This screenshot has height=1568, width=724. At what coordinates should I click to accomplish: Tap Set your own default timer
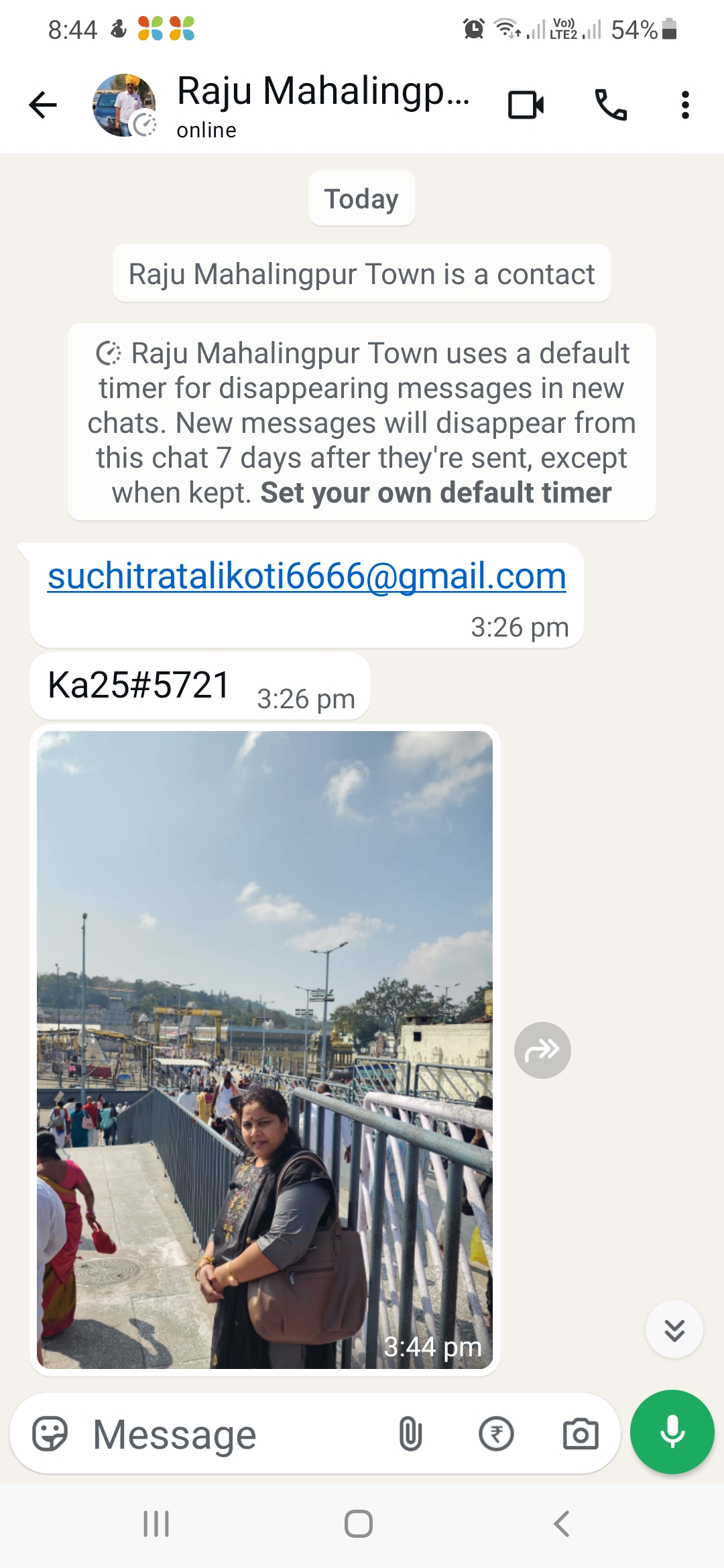tap(436, 493)
